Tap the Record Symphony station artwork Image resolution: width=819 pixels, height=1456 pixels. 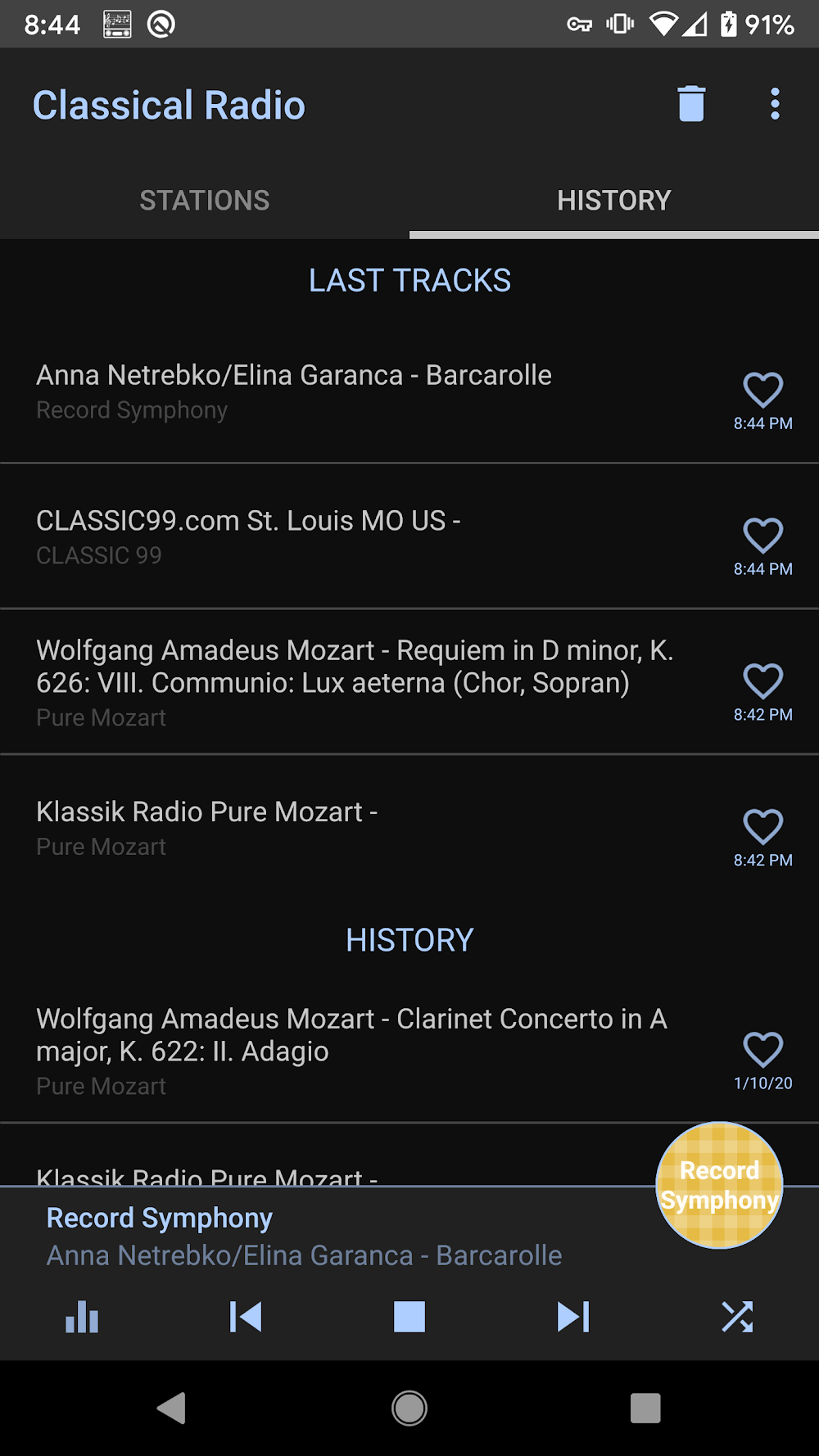(719, 1185)
